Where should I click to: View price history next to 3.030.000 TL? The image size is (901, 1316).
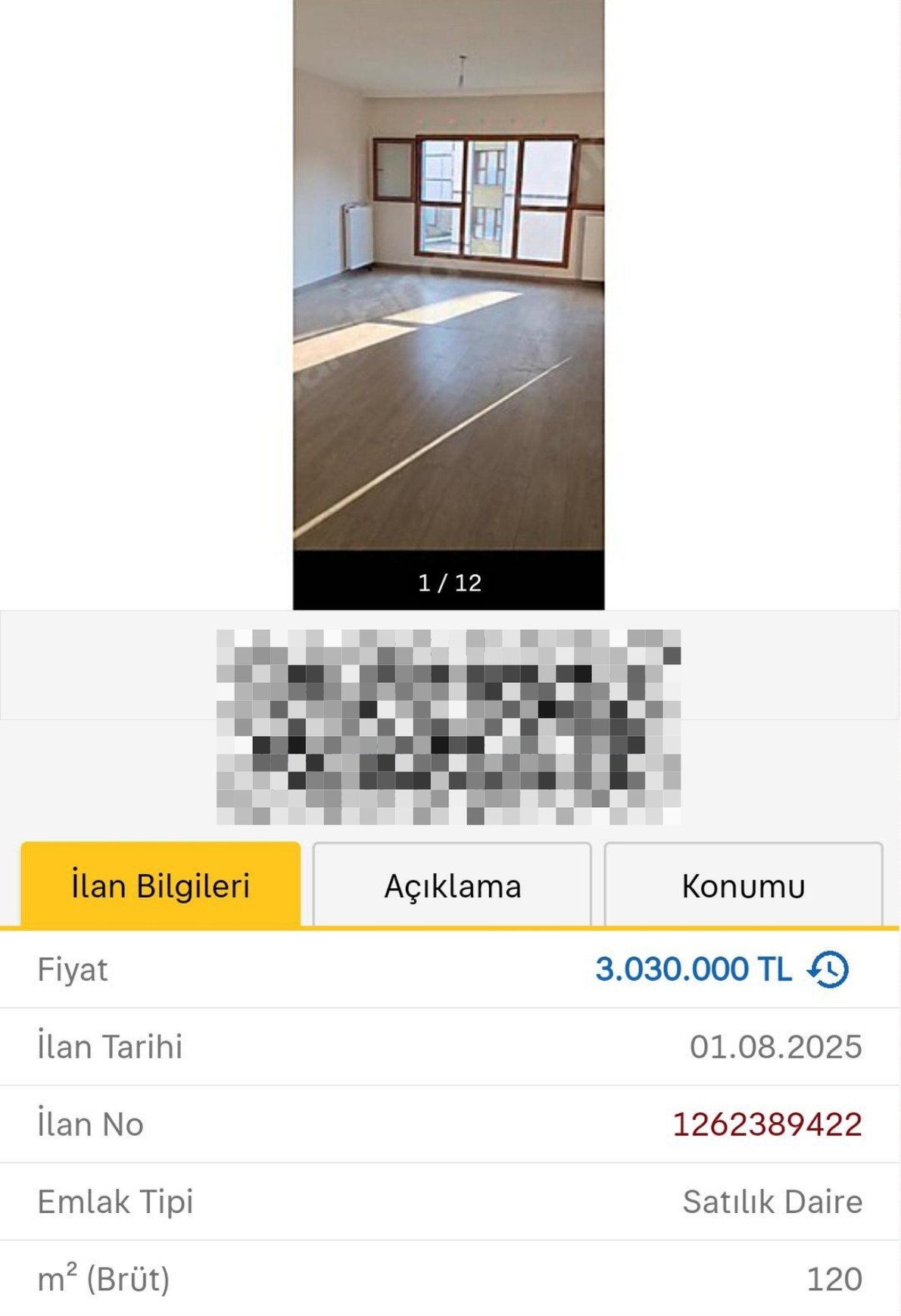829,970
